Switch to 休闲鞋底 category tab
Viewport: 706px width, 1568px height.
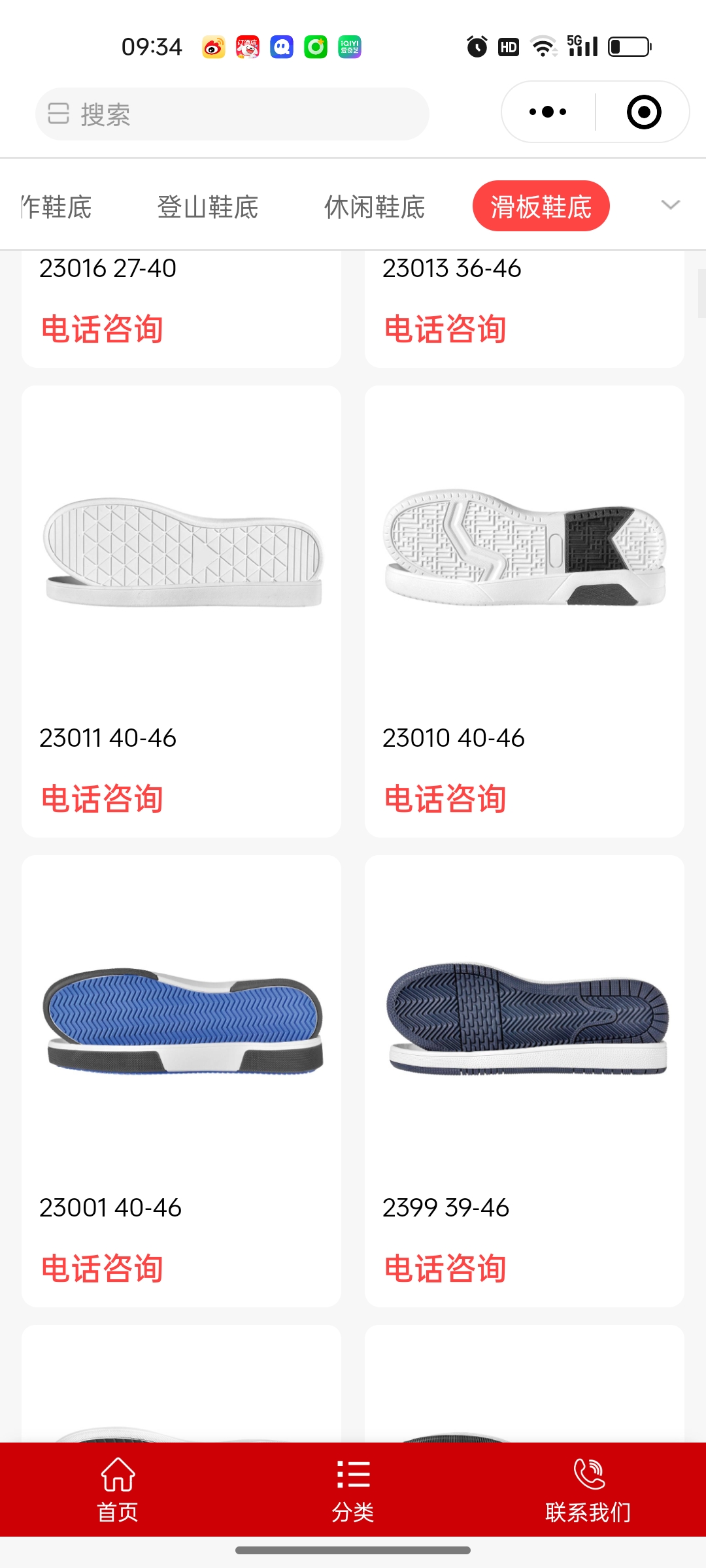pos(375,207)
